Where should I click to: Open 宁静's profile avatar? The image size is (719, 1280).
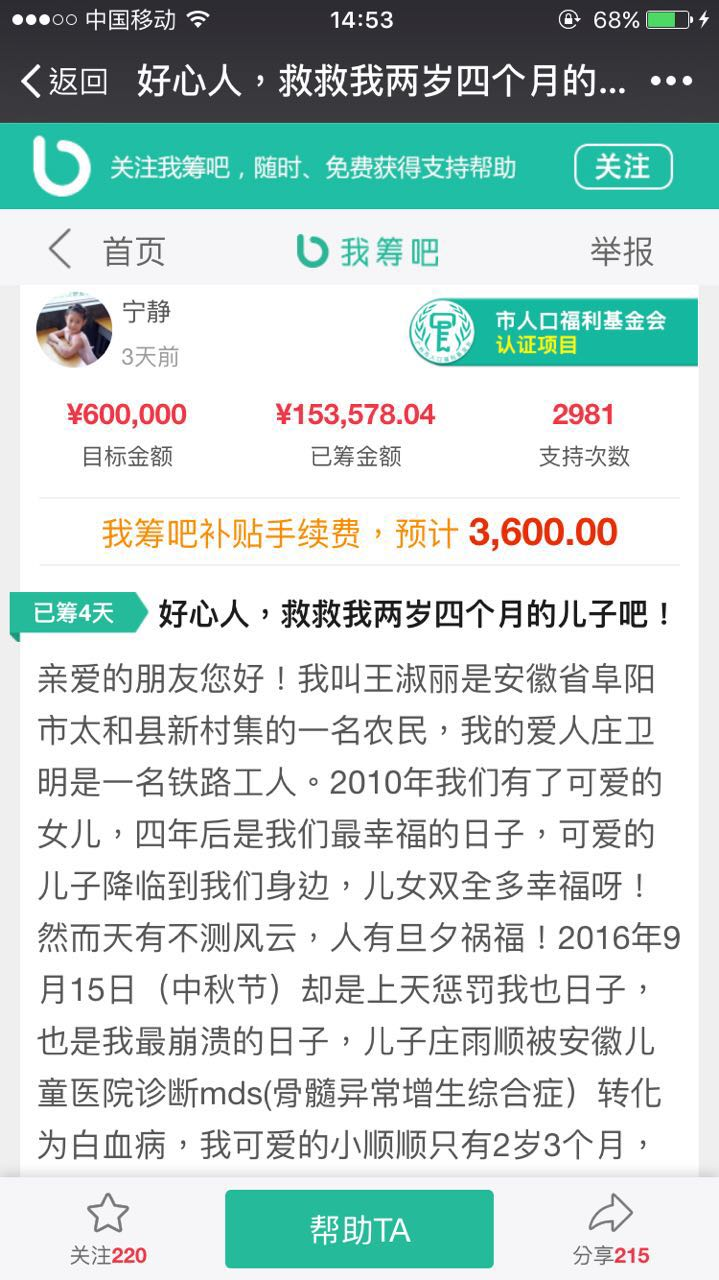pos(74,331)
